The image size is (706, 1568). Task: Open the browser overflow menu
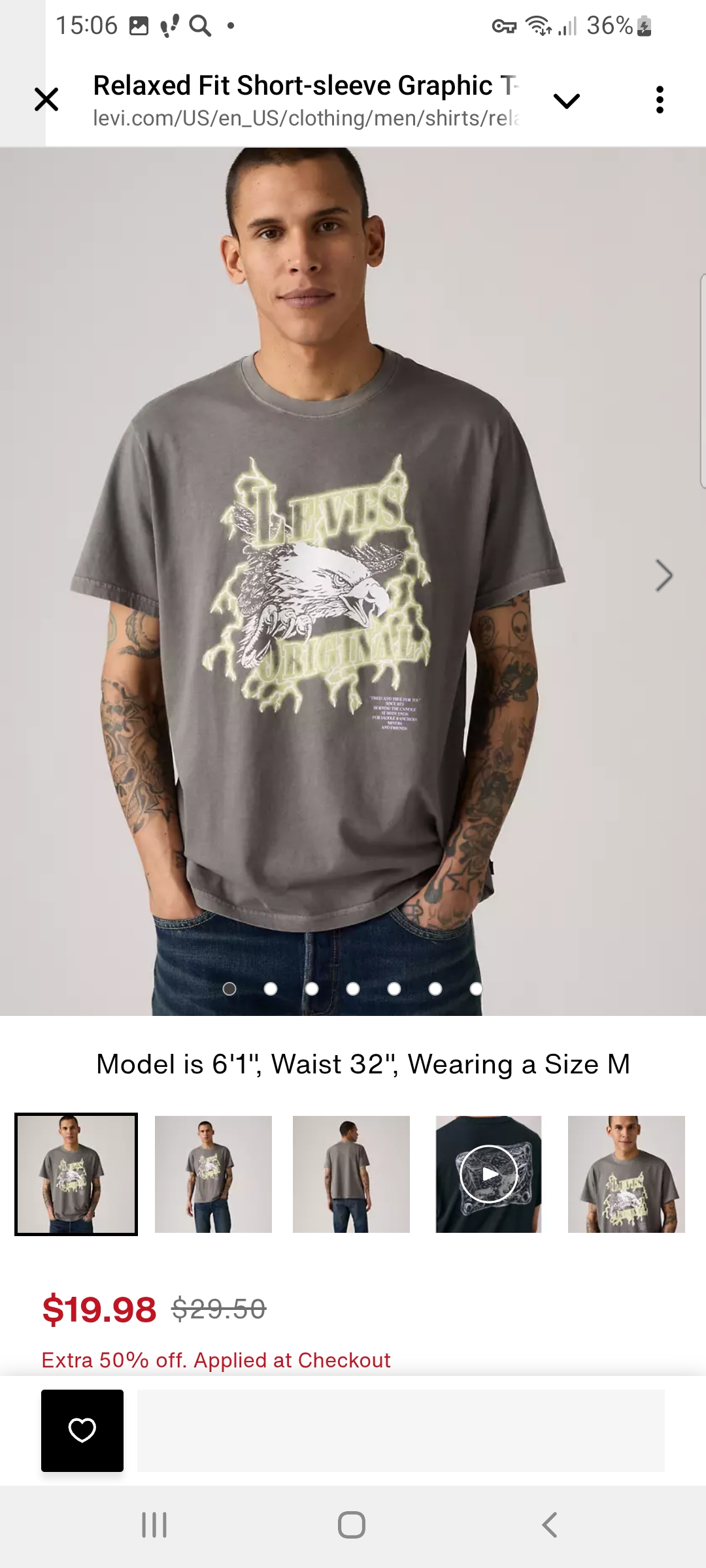click(x=660, y=100)
